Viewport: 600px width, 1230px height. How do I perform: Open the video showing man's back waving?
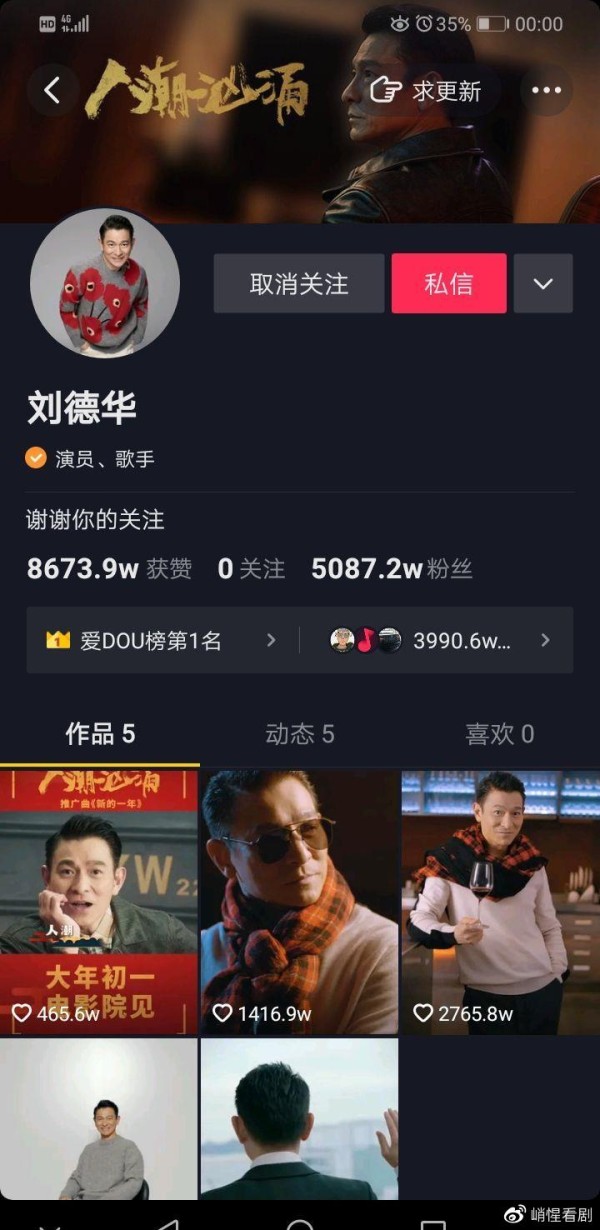click(299, 1118)
